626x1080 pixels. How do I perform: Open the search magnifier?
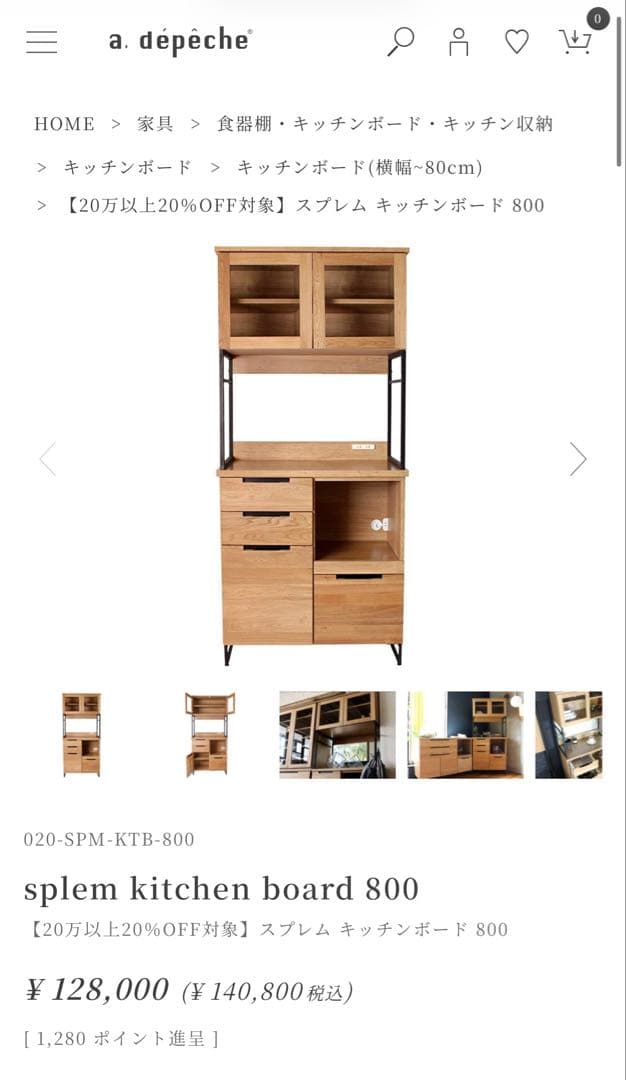[x=400, y=41]
